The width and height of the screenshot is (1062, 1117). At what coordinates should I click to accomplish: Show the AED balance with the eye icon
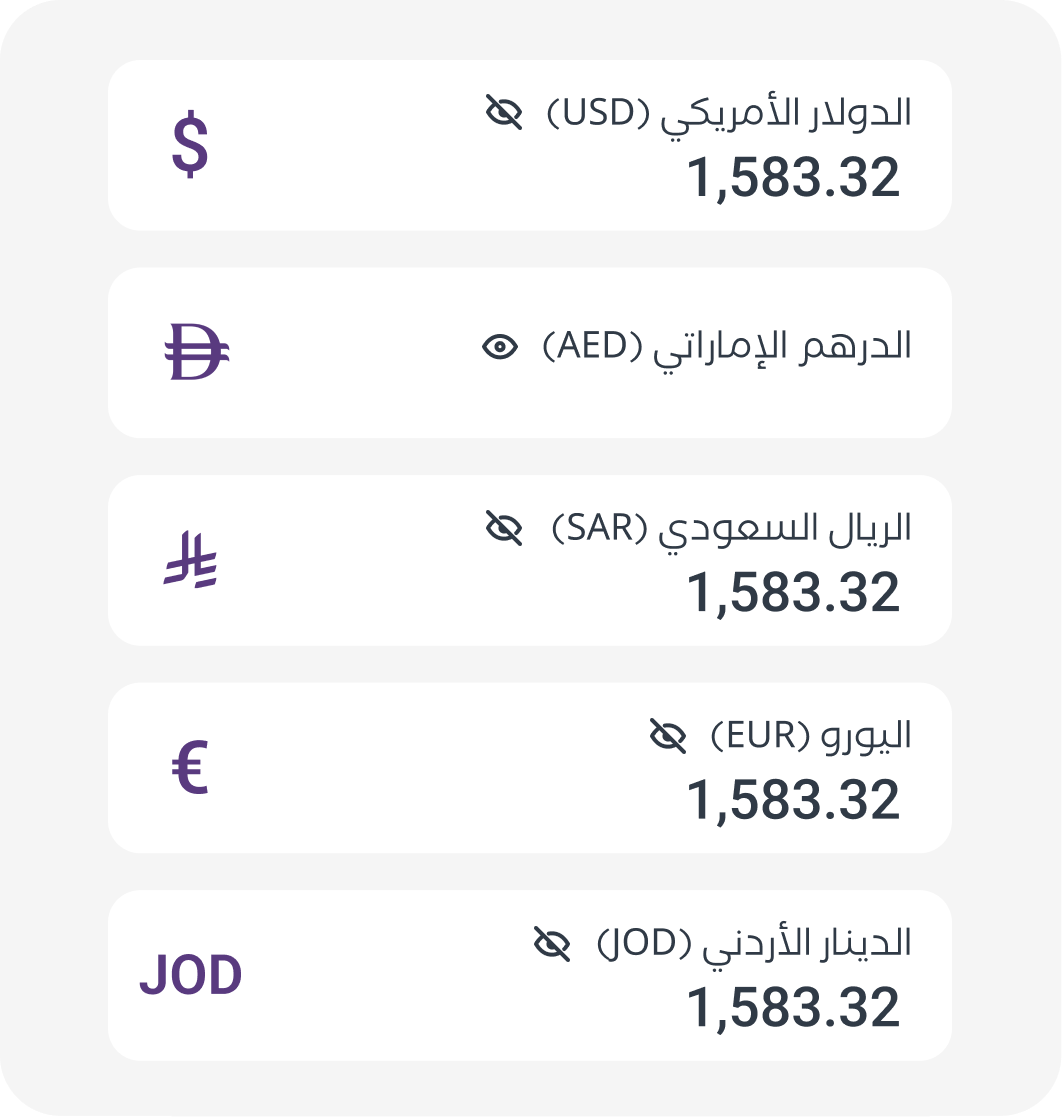point(500,347)
